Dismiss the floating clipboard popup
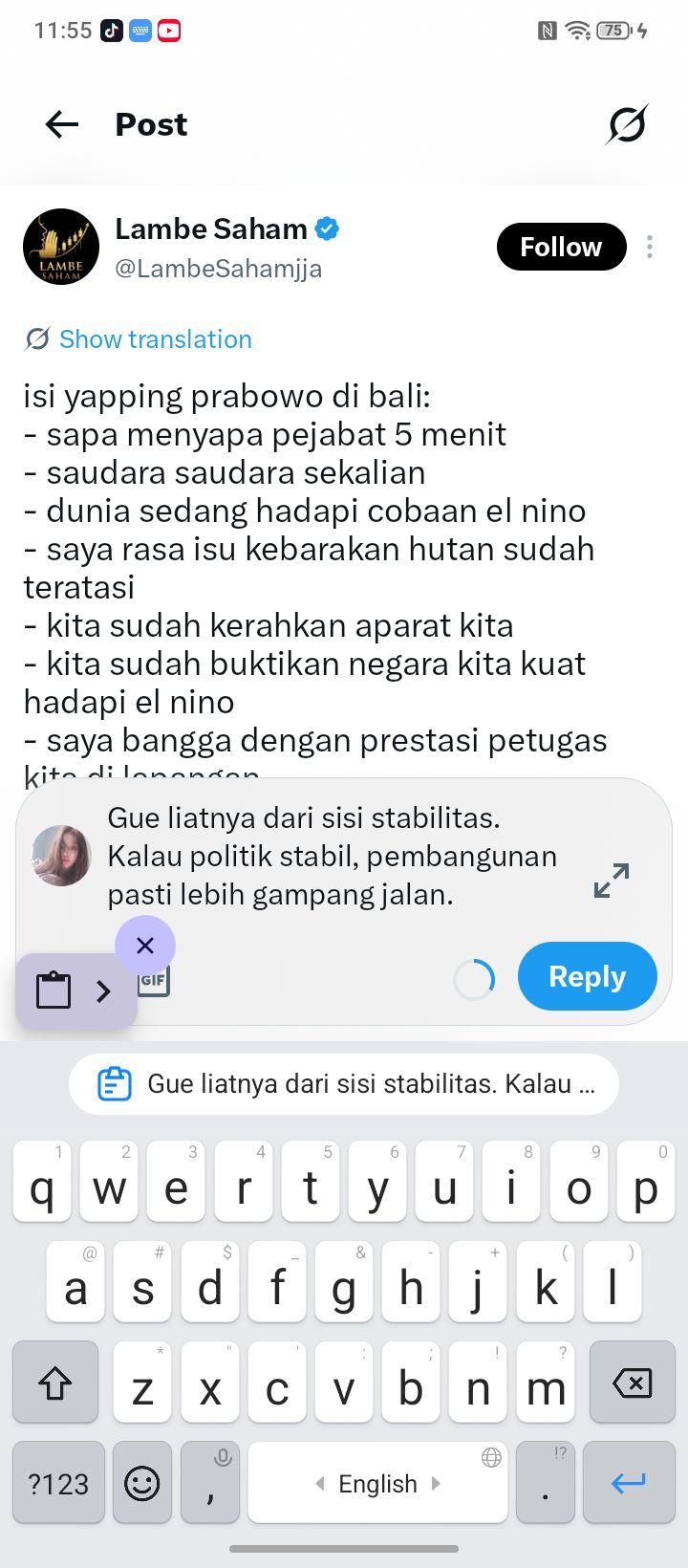This screenshot has width=688, height=1568. (x=145, y=946)
